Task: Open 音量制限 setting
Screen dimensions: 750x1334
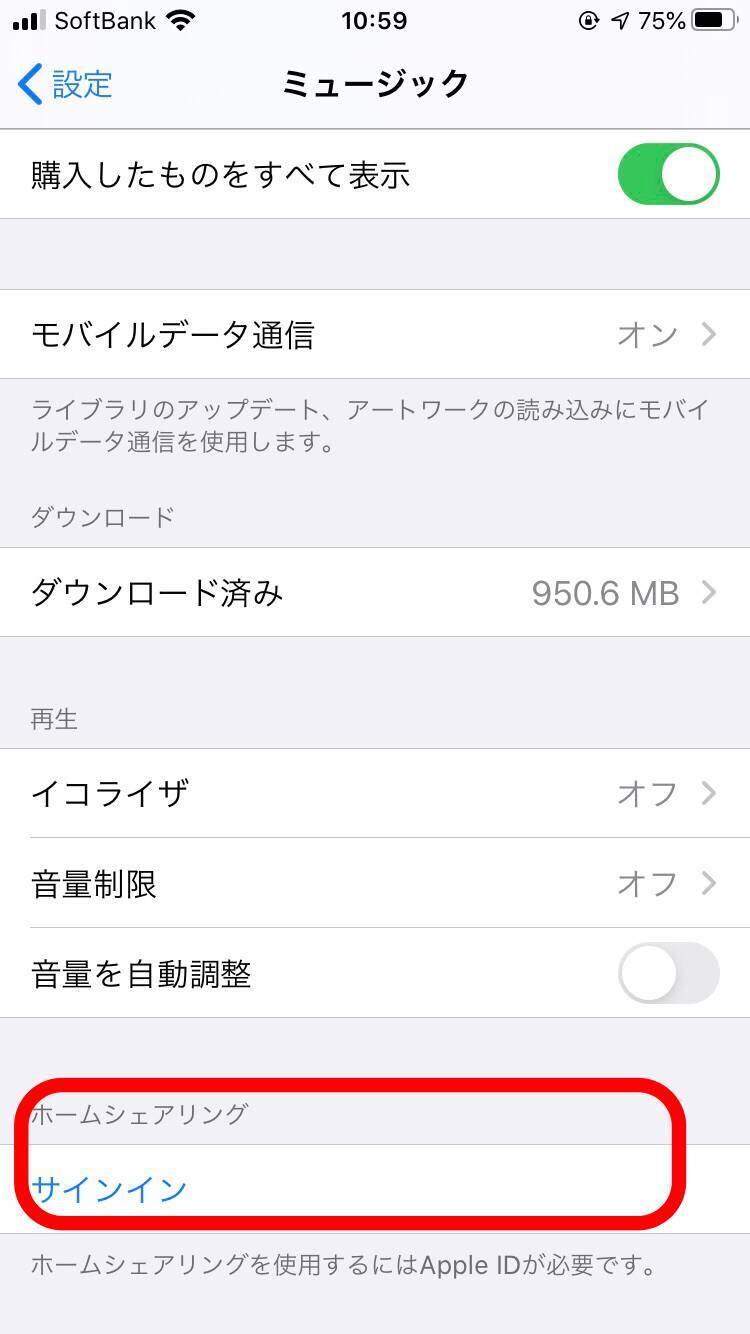Action: pyautogui.click(x=375, y=884)
